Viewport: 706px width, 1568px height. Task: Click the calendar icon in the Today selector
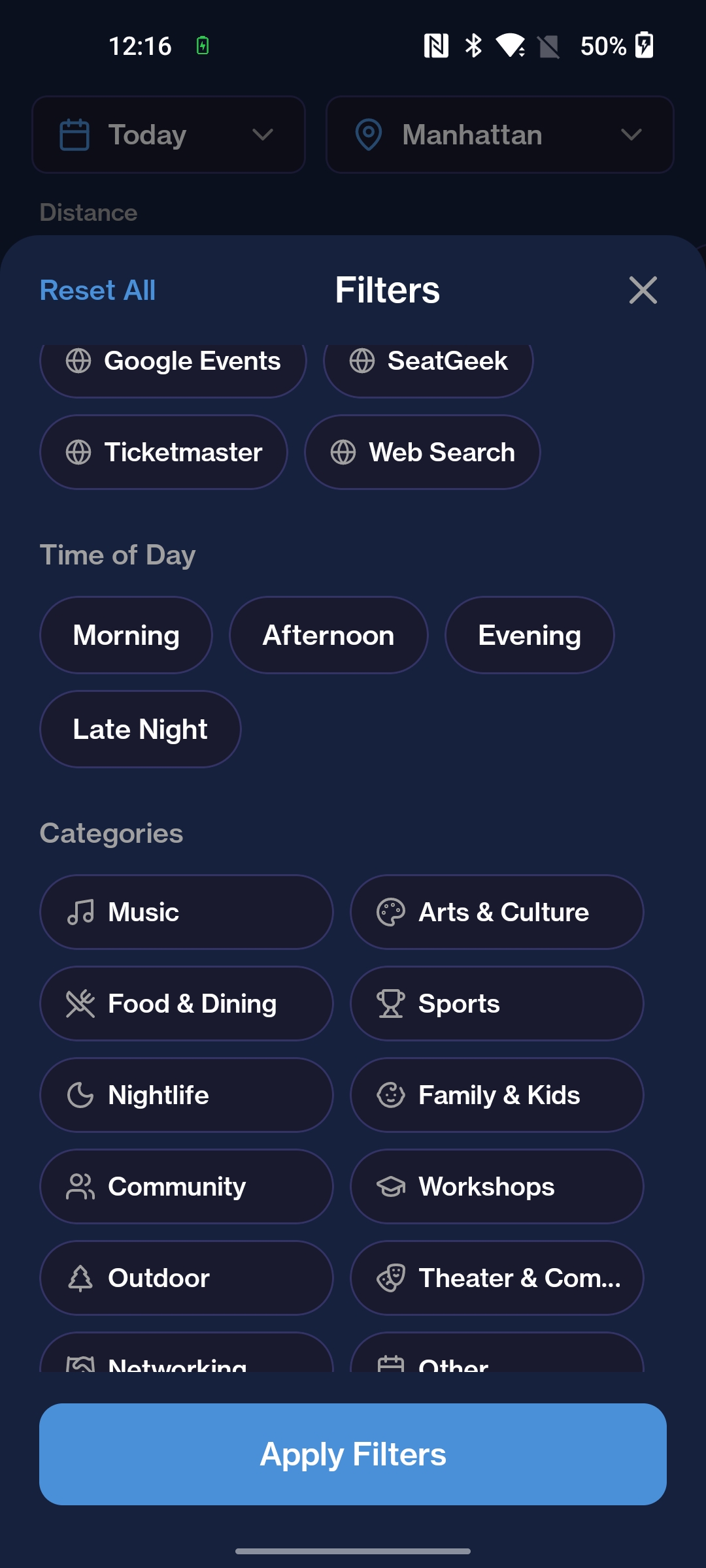coord(76,135)
